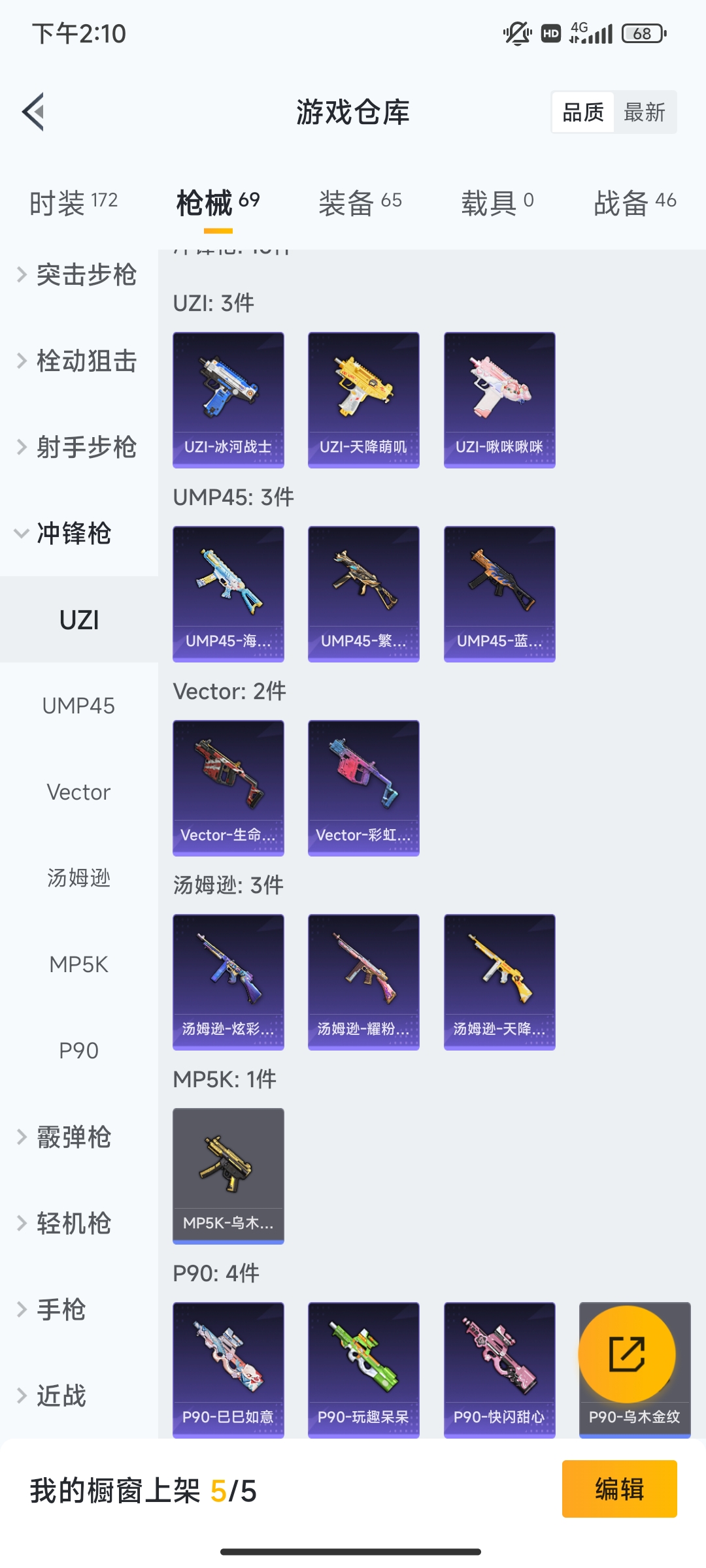Tap the yellow share floating button
Image resolution: width=706 pixels, height=1568 pixels.
[x=627, y=1354]
